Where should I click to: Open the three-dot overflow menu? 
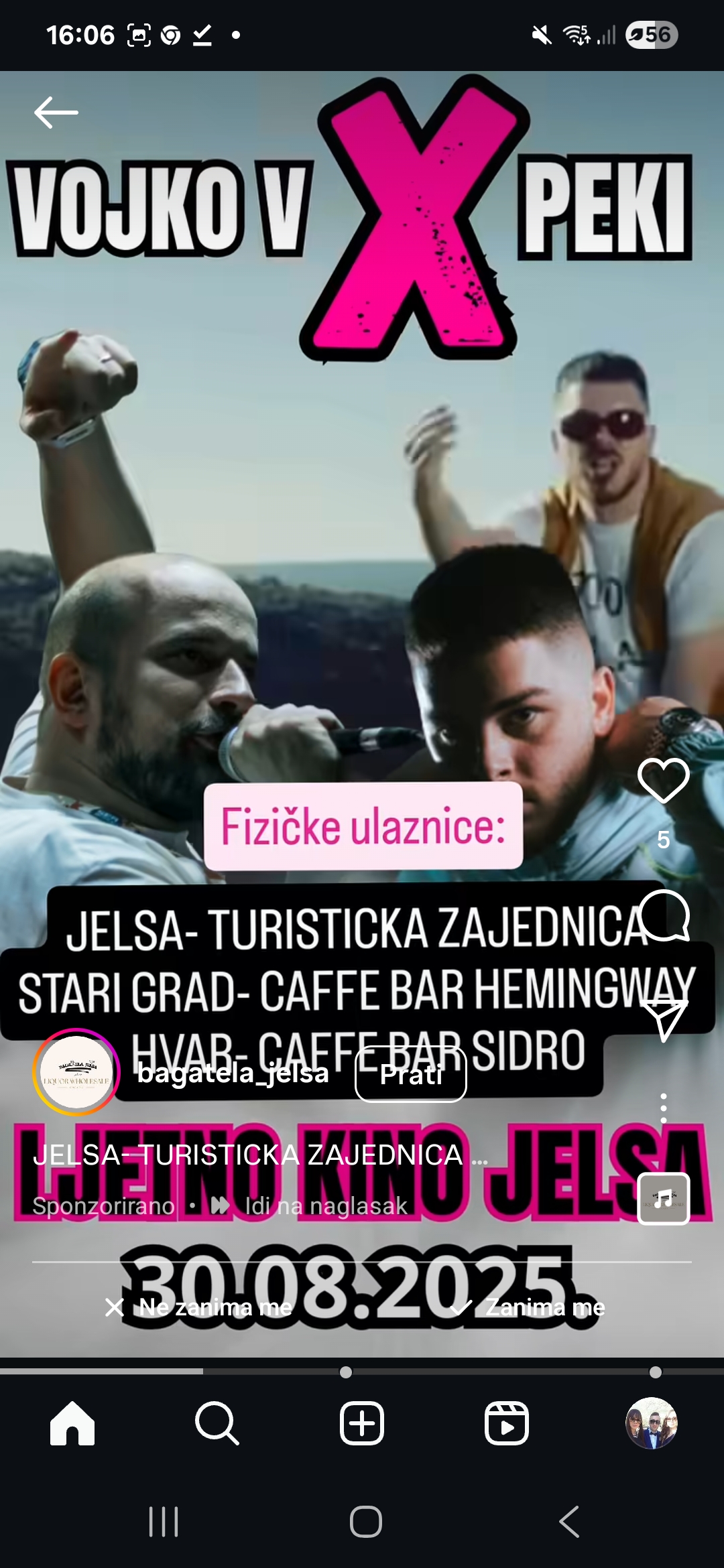click(663, 1108)
